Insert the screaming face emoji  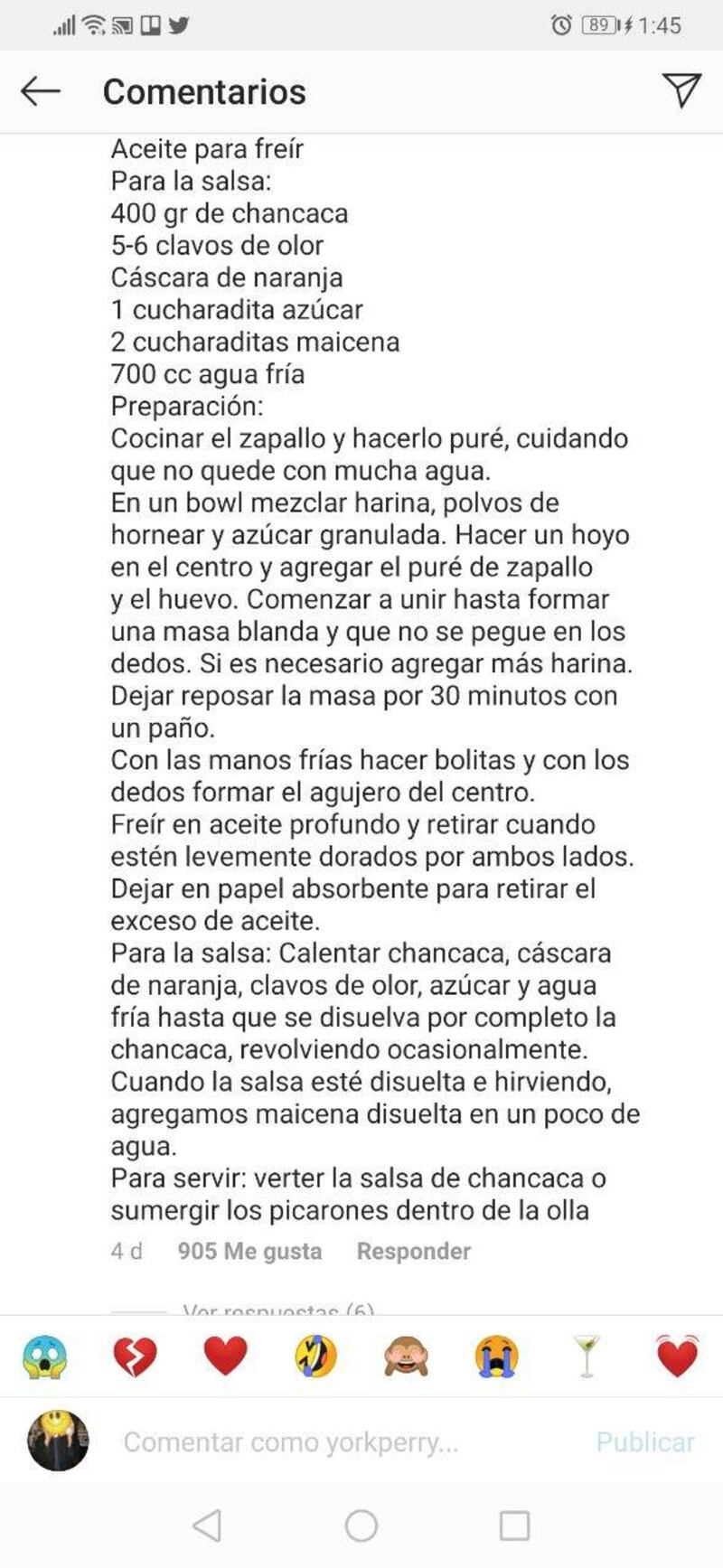45,1357
